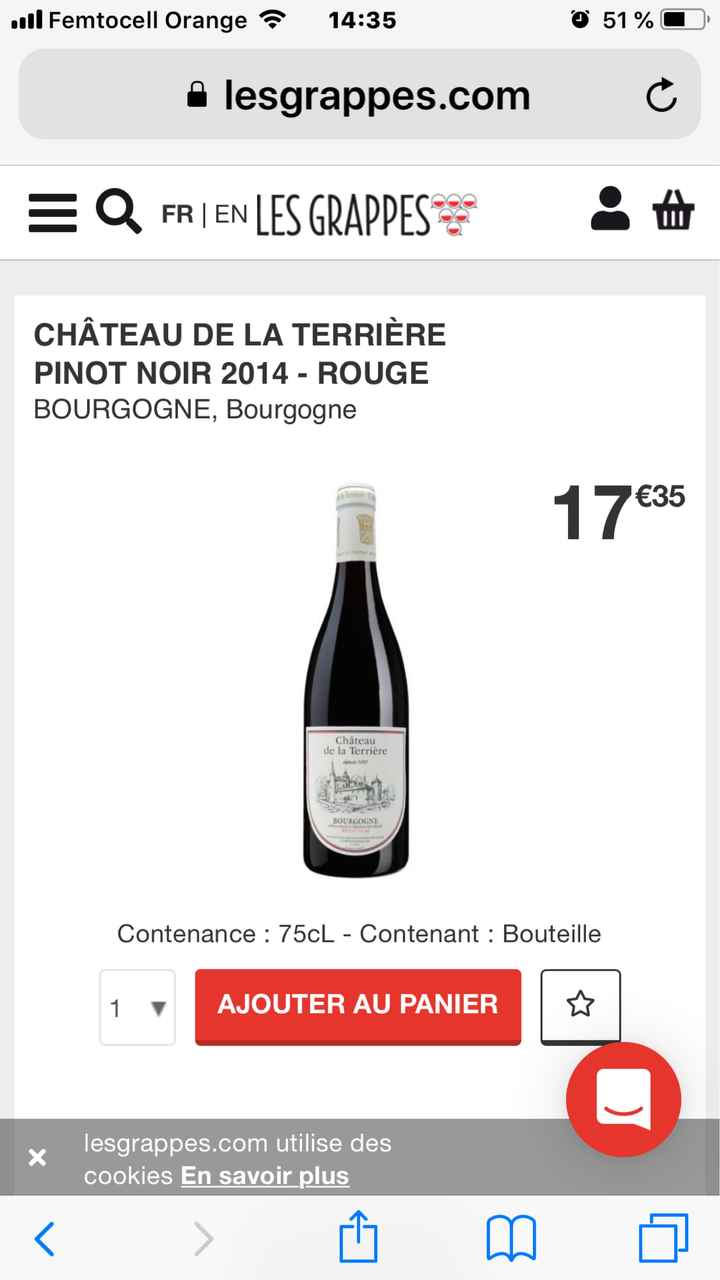Viewport: 720px width, 1280px height.
Task: Tap the reload icon in the address bar
Action: [661, 94]
